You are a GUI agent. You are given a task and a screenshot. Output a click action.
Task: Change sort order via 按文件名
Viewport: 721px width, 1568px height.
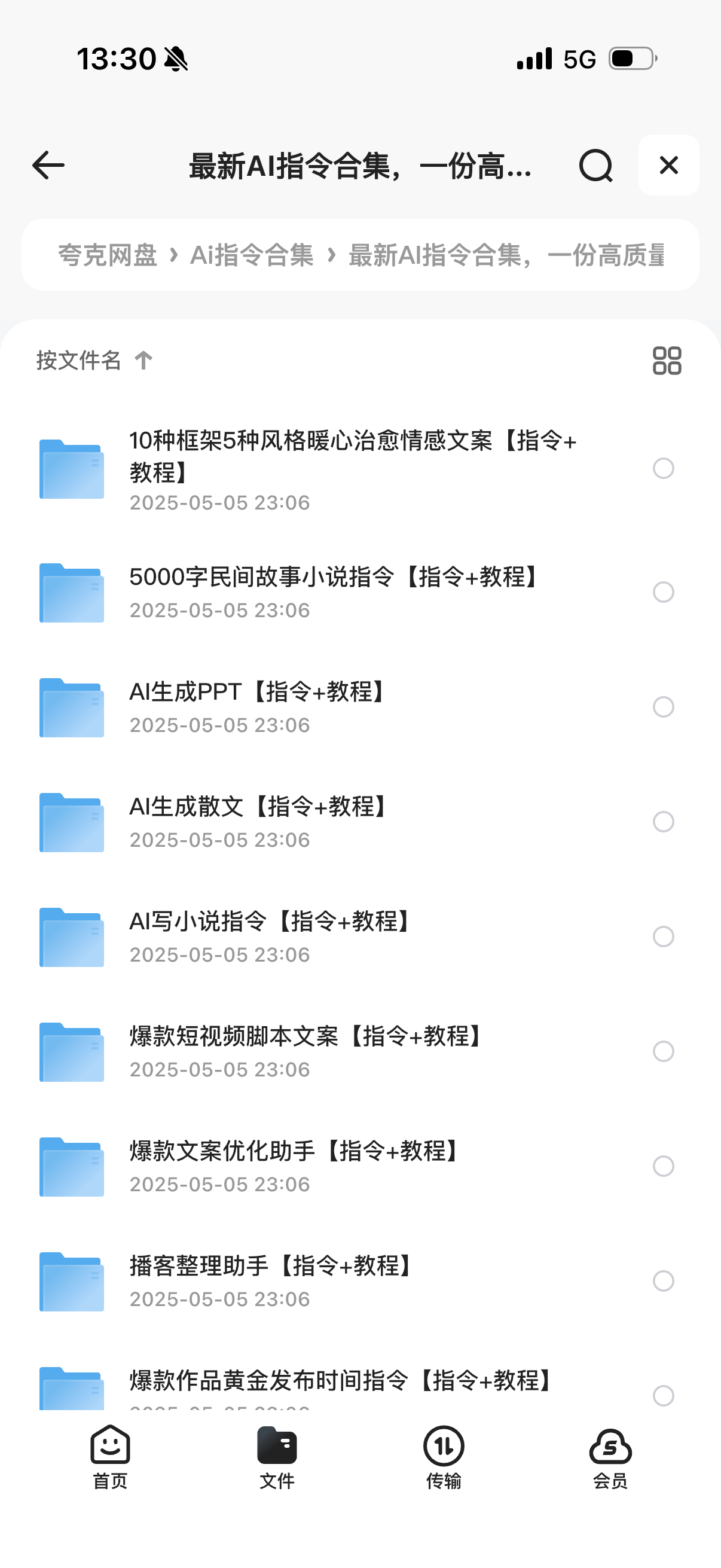coord(94,361)
